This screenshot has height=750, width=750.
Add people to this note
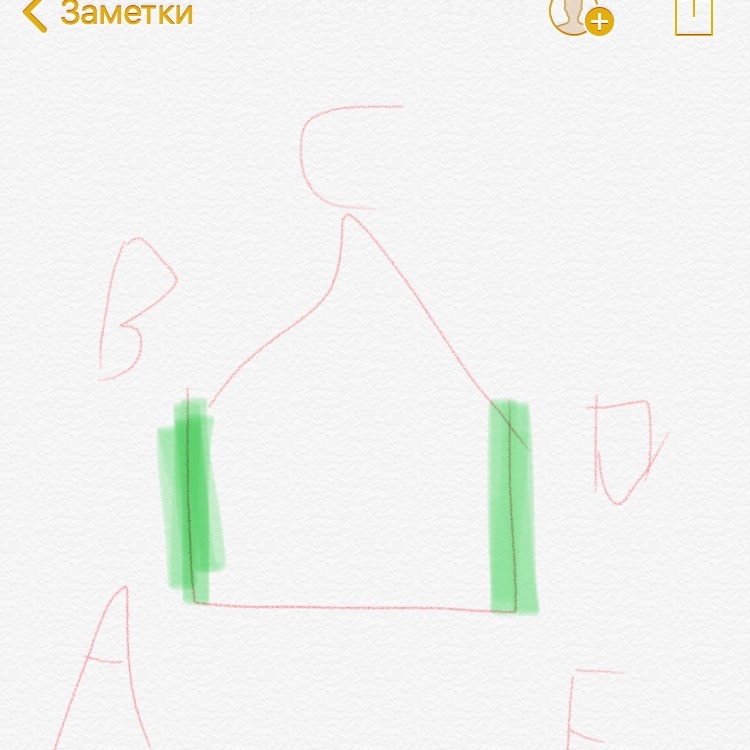[580, 15]
